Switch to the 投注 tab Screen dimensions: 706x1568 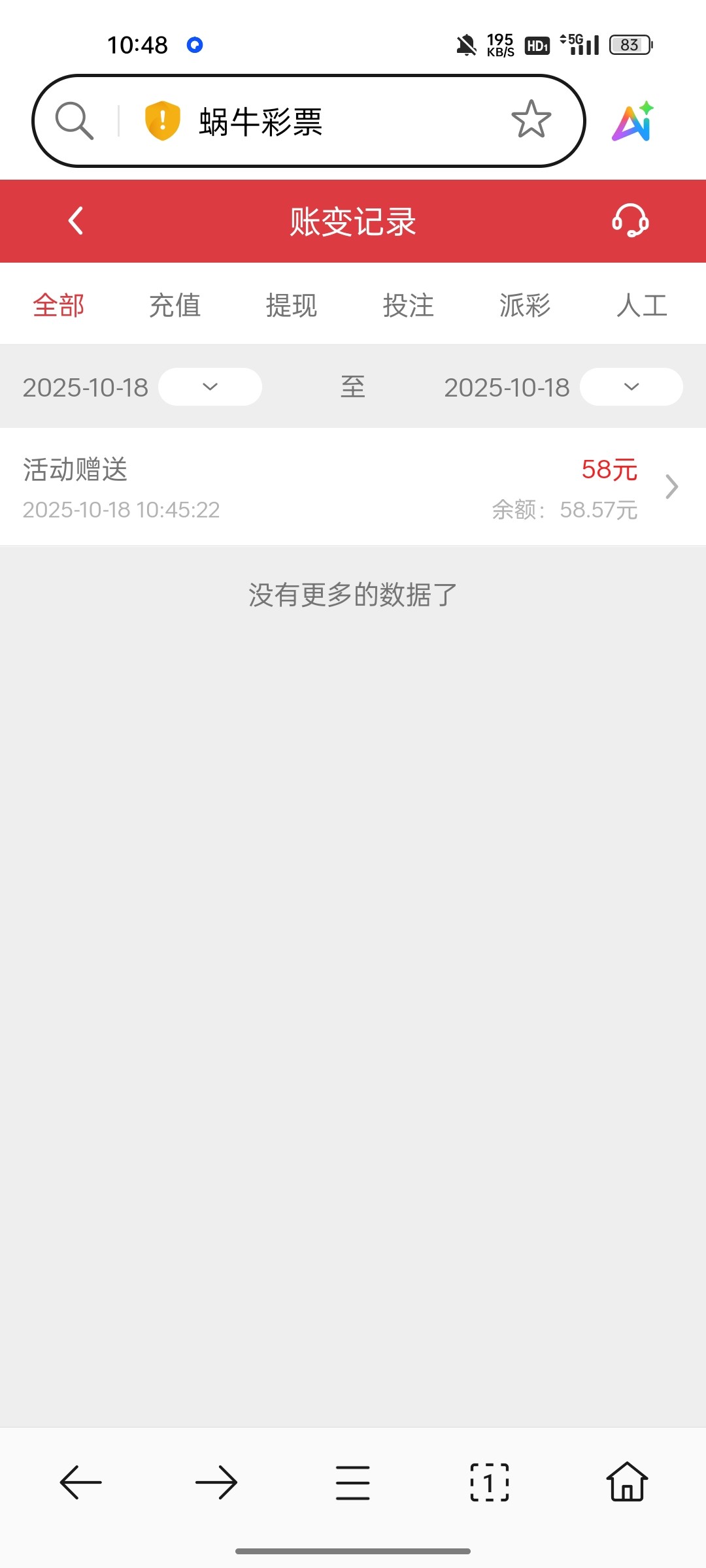[409, 305]
